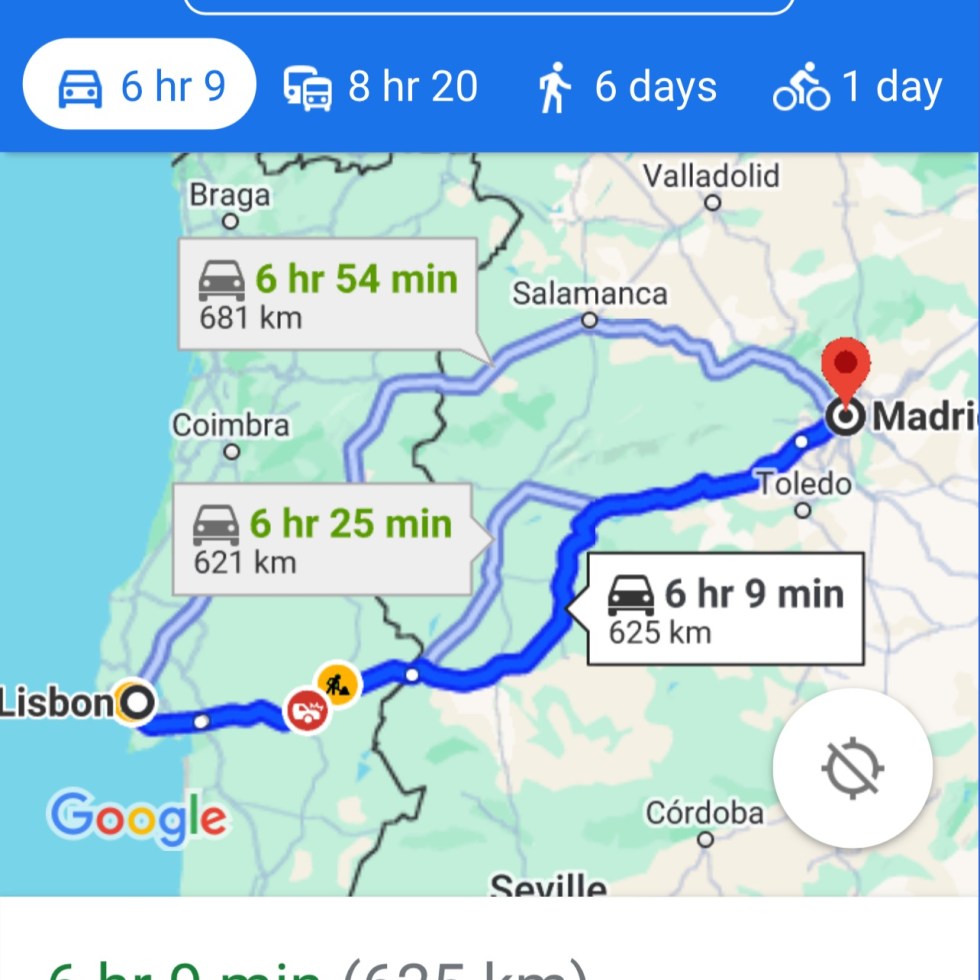980x980 pixels.
Task: Open the road construction warning icon
Action: (x=338, y=684)
